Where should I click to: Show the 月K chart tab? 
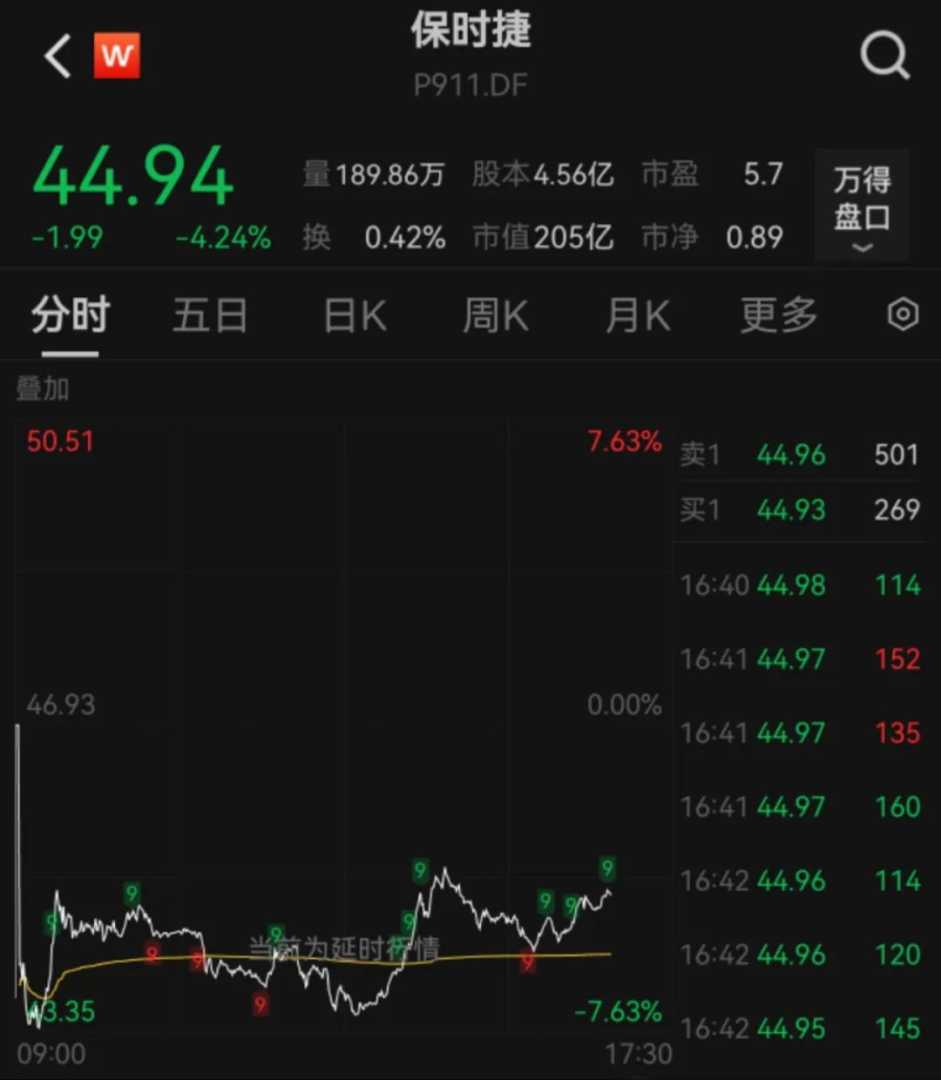coord(637,316)
